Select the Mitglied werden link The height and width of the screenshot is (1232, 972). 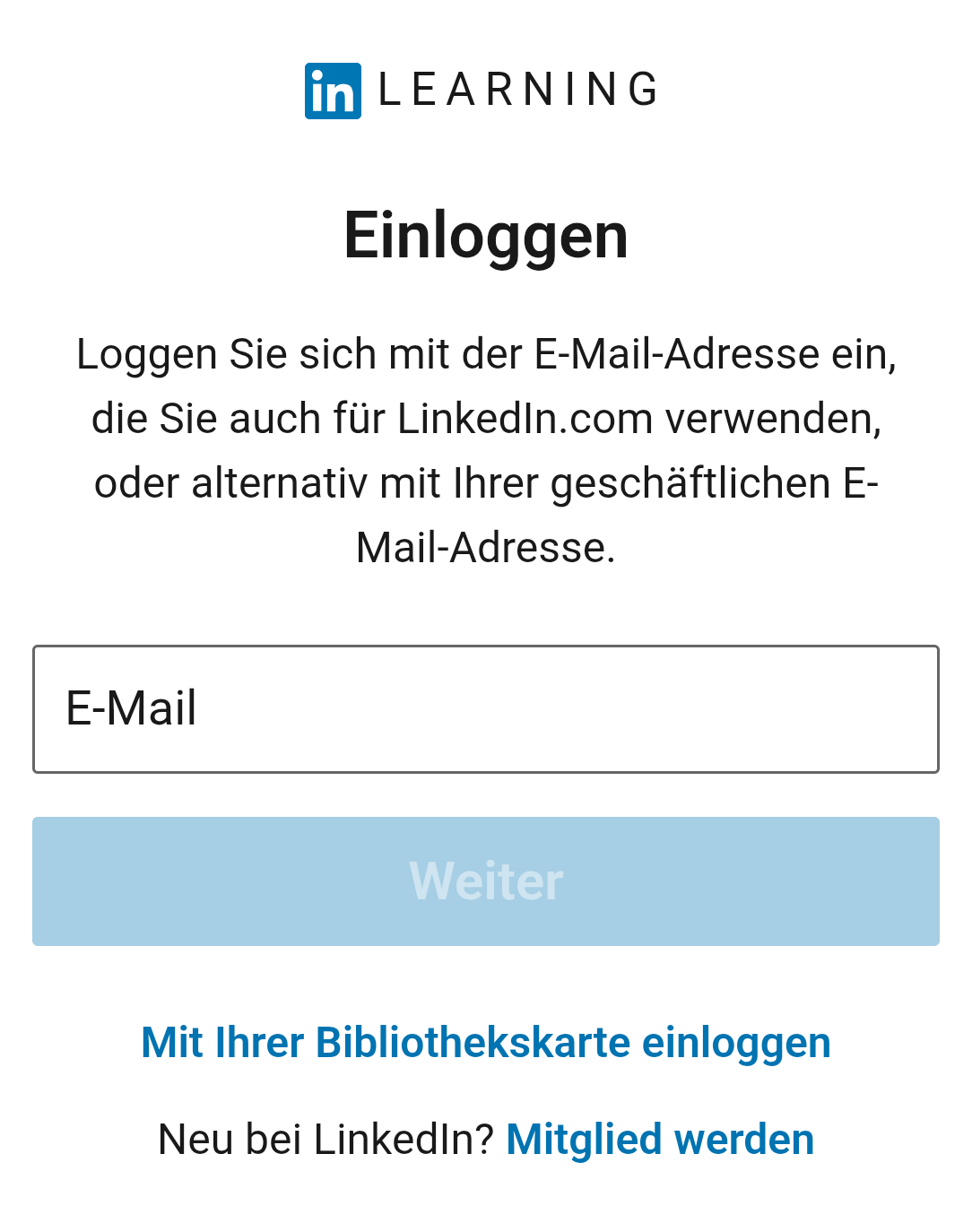coord(659,1139)
